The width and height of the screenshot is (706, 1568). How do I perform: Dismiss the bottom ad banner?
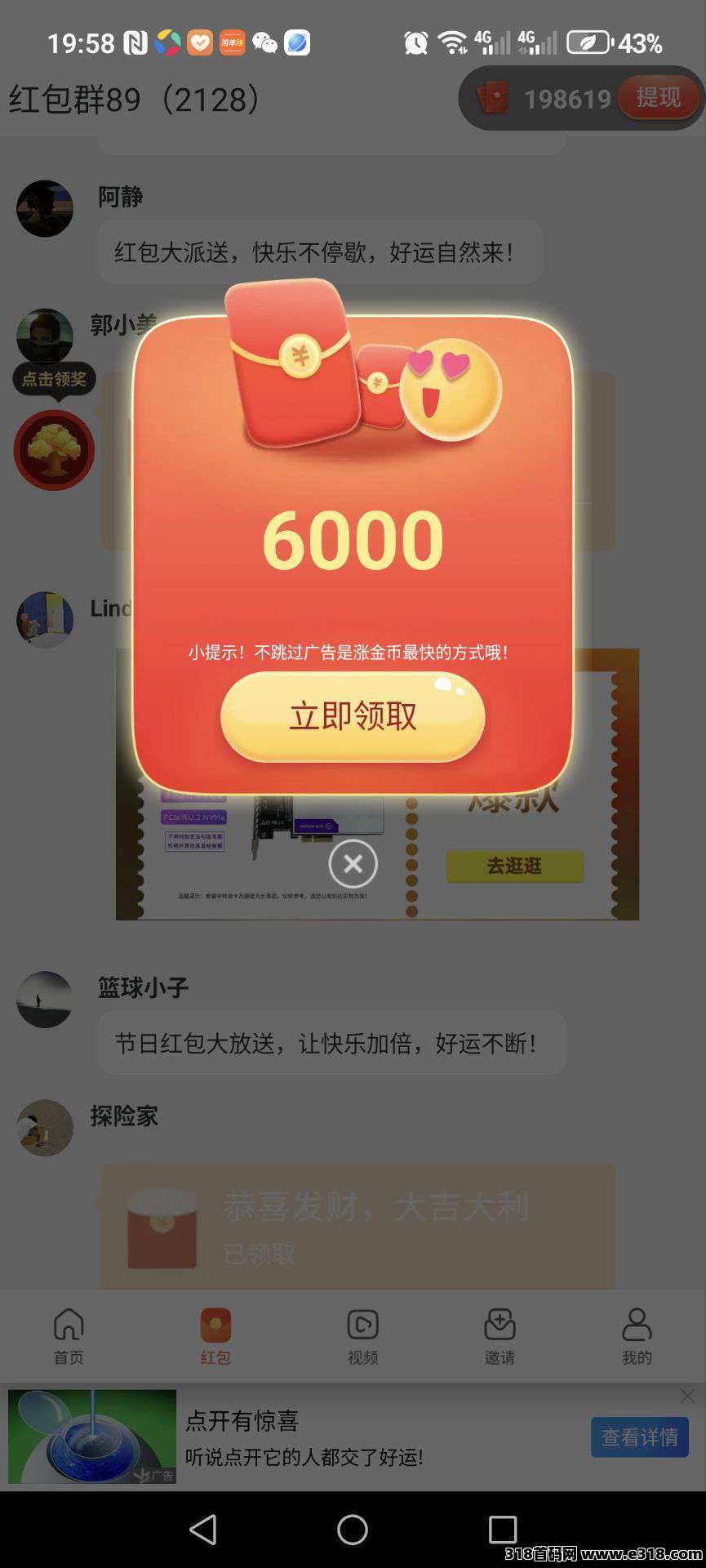pos(687,1396)
